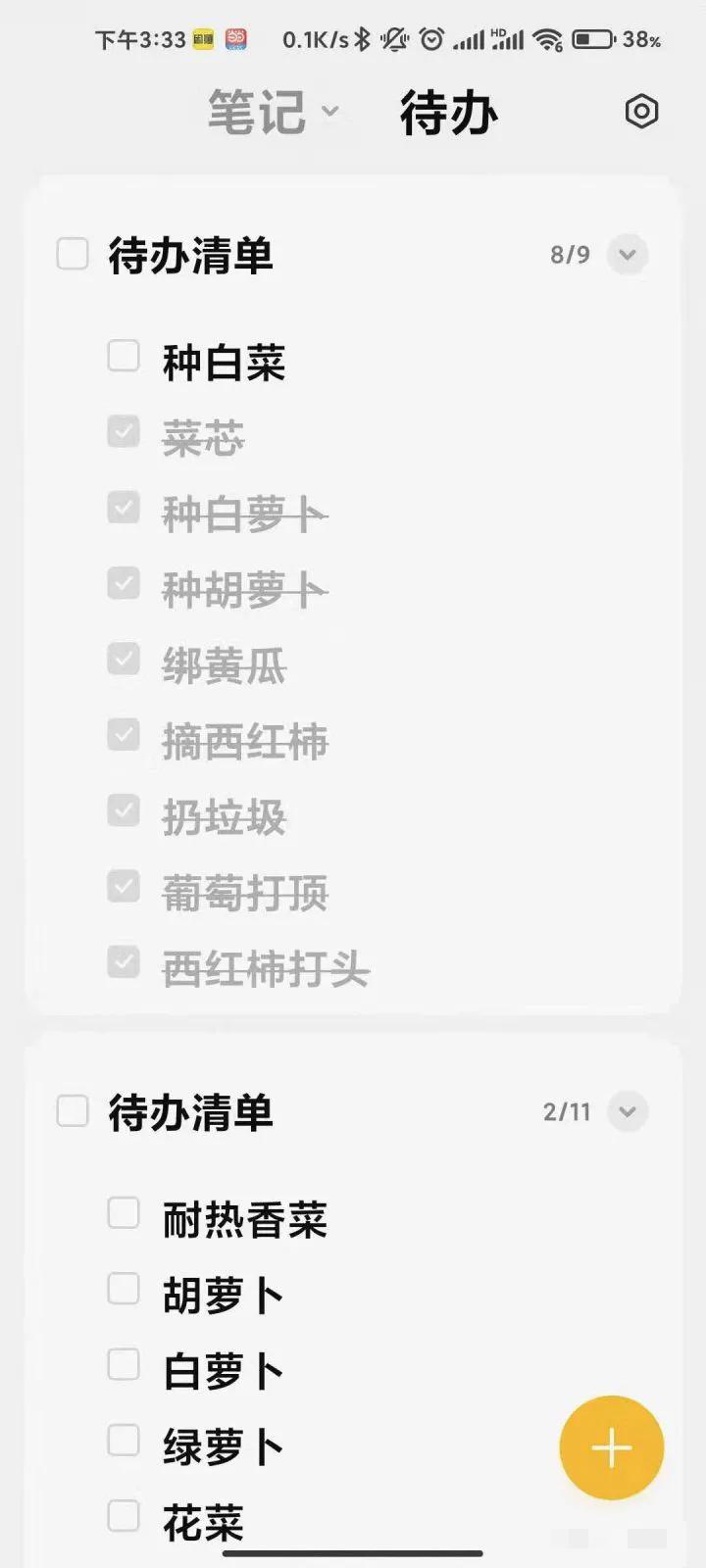Viewport: 706px width, 1568px height.
Task: Collapse the first 待办清单 list with its chevron
Action: 627,255
